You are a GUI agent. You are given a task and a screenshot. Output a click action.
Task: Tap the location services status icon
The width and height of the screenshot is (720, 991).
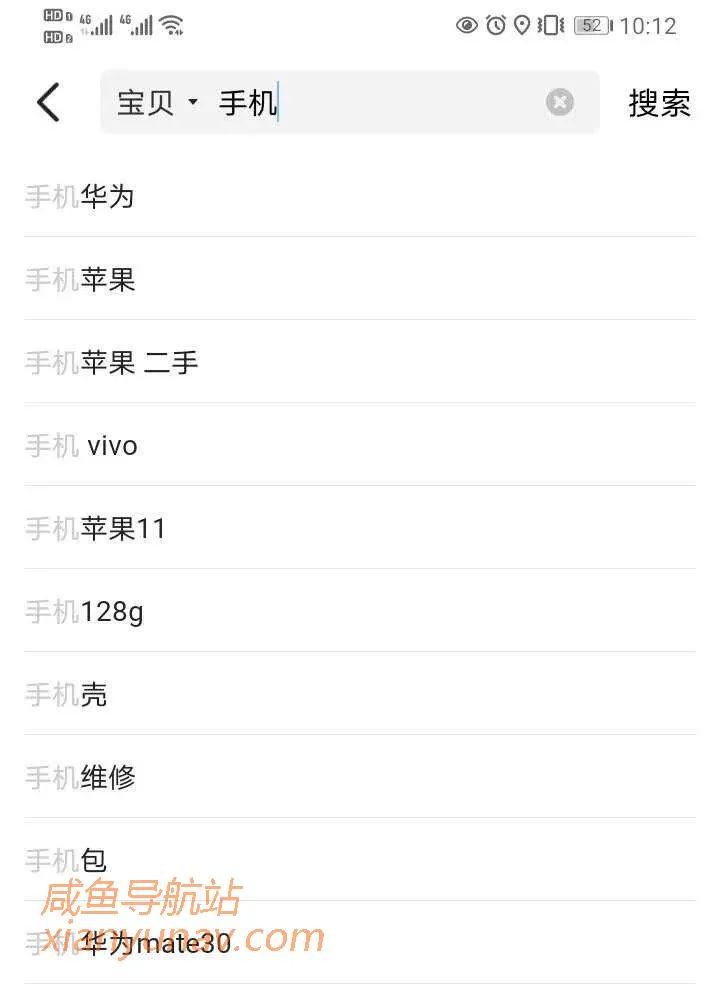523,26
